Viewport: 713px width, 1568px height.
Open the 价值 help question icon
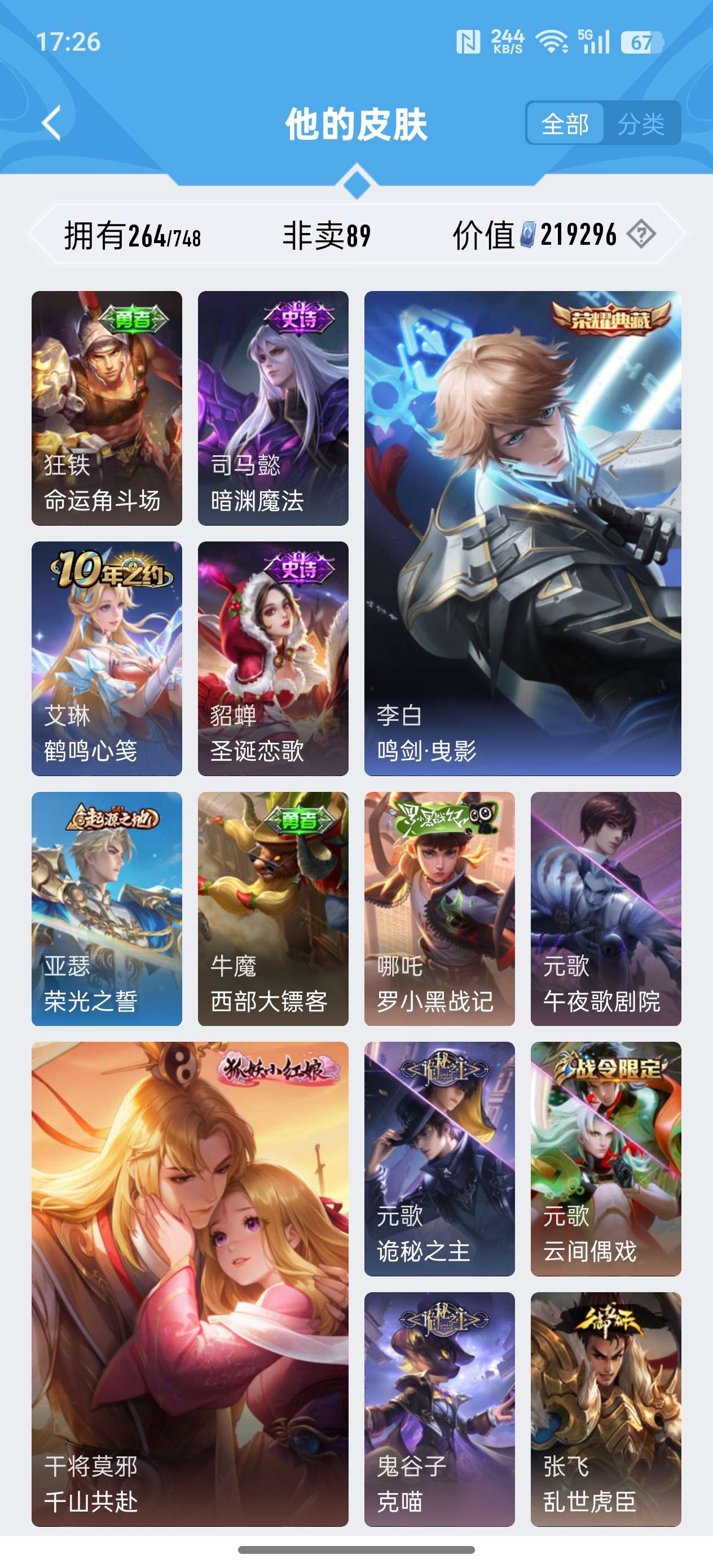coord(641,234)
